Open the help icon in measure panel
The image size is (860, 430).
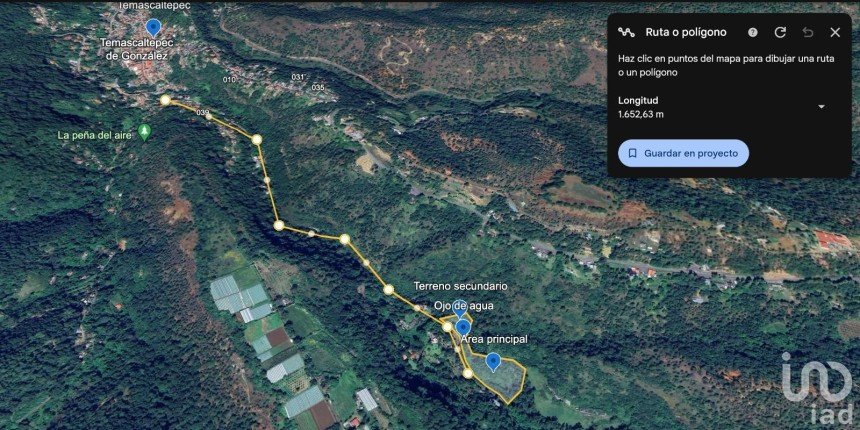tap(753, 32)
